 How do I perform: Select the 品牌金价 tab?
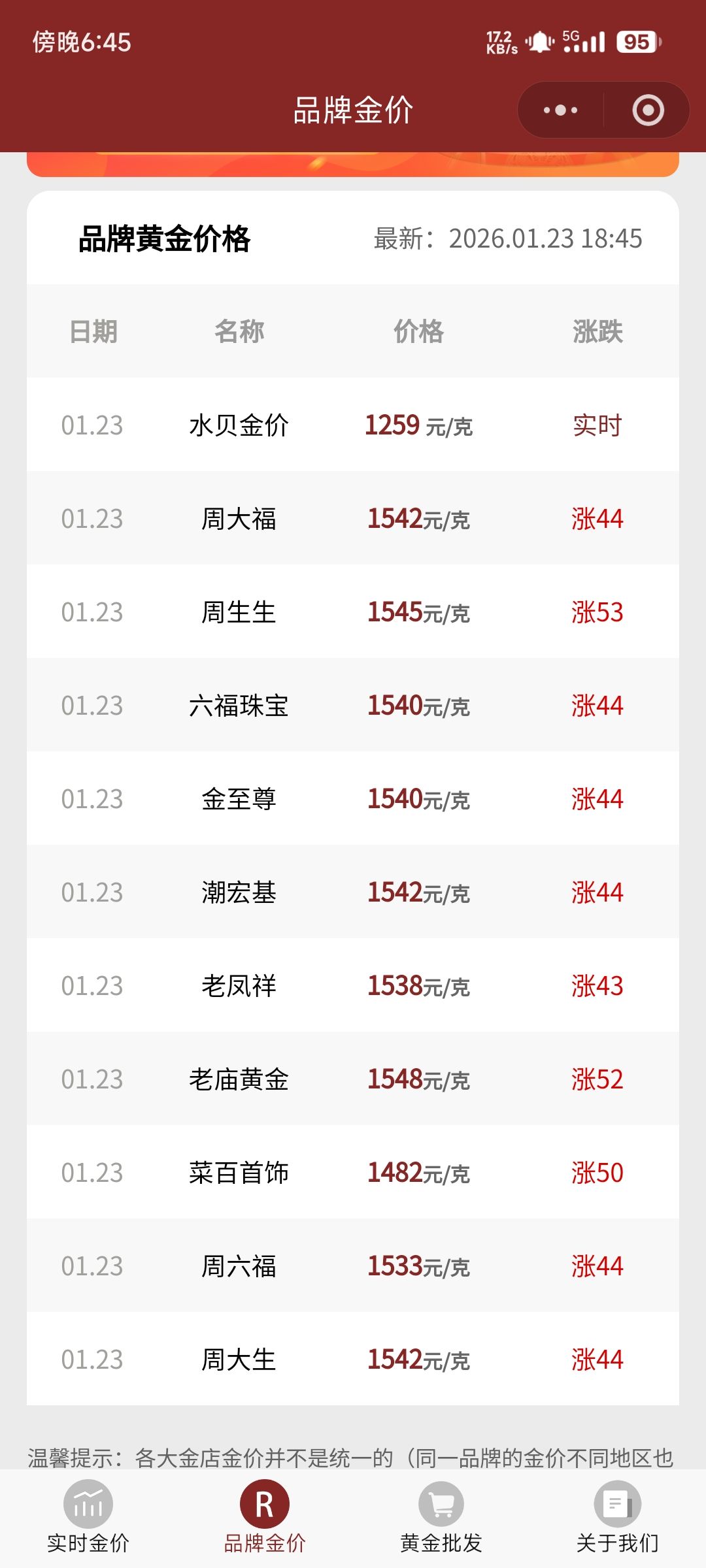(265, 1517)
